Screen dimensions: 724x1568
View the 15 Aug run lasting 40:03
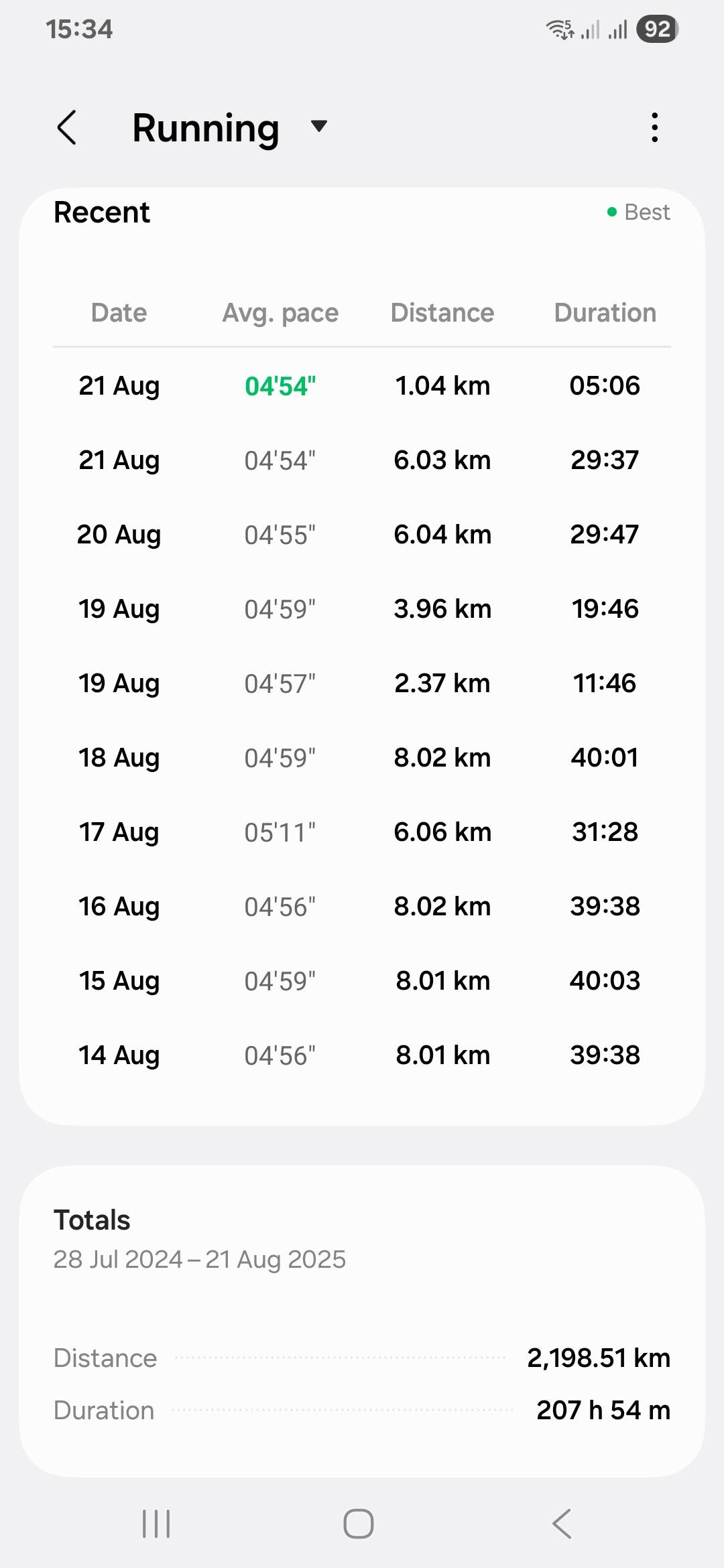tap(362, 981)
